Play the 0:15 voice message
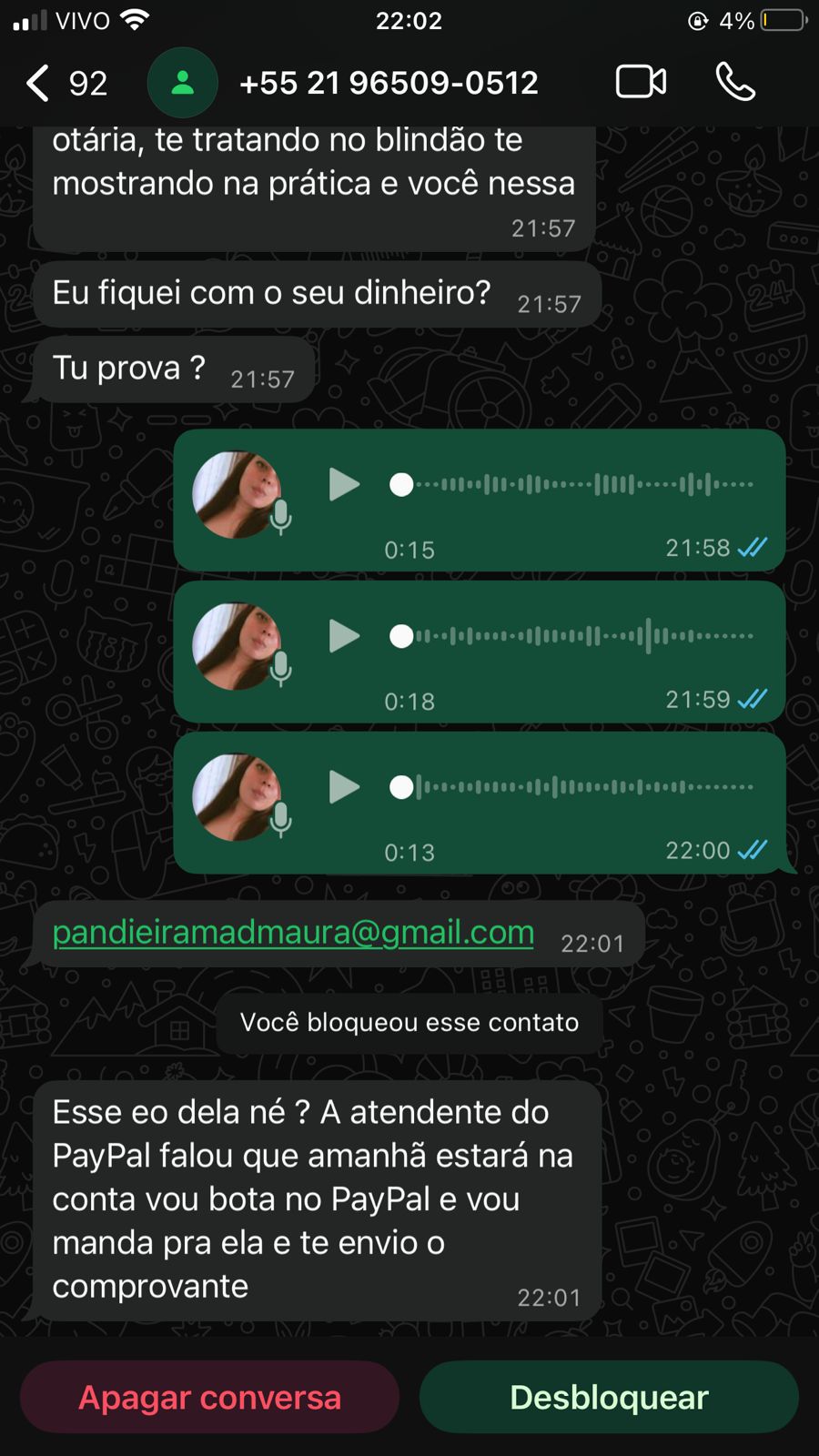 [x=344, y=485]
